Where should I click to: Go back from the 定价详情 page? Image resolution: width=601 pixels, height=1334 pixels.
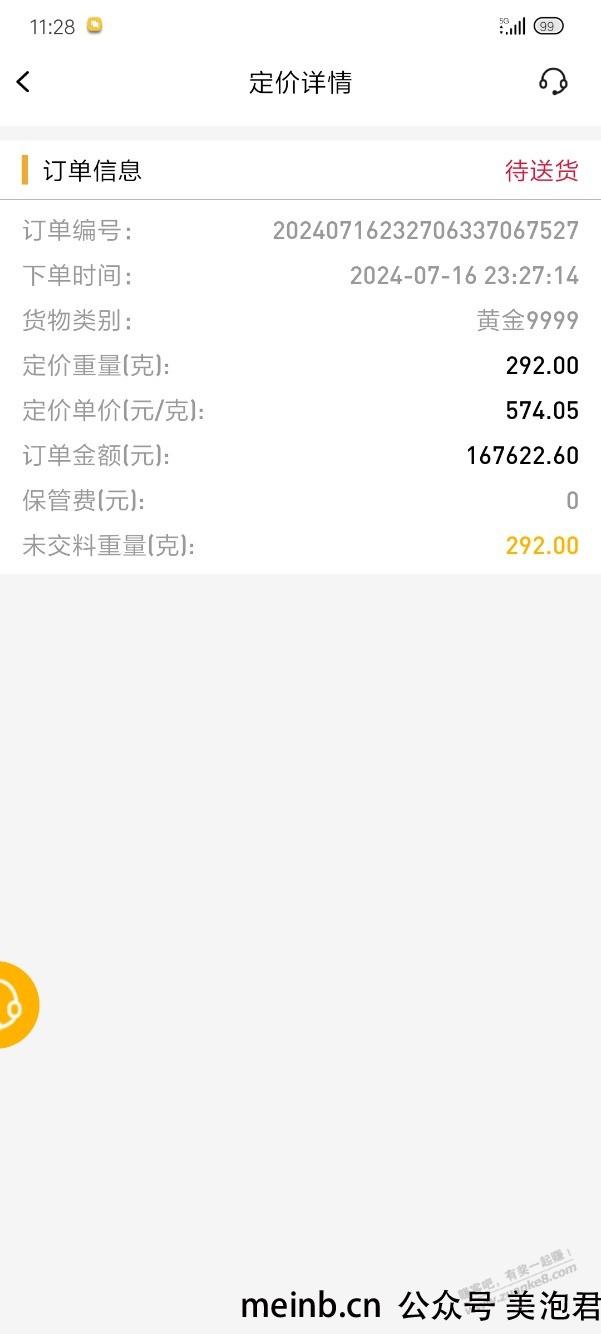click(24, 82)
